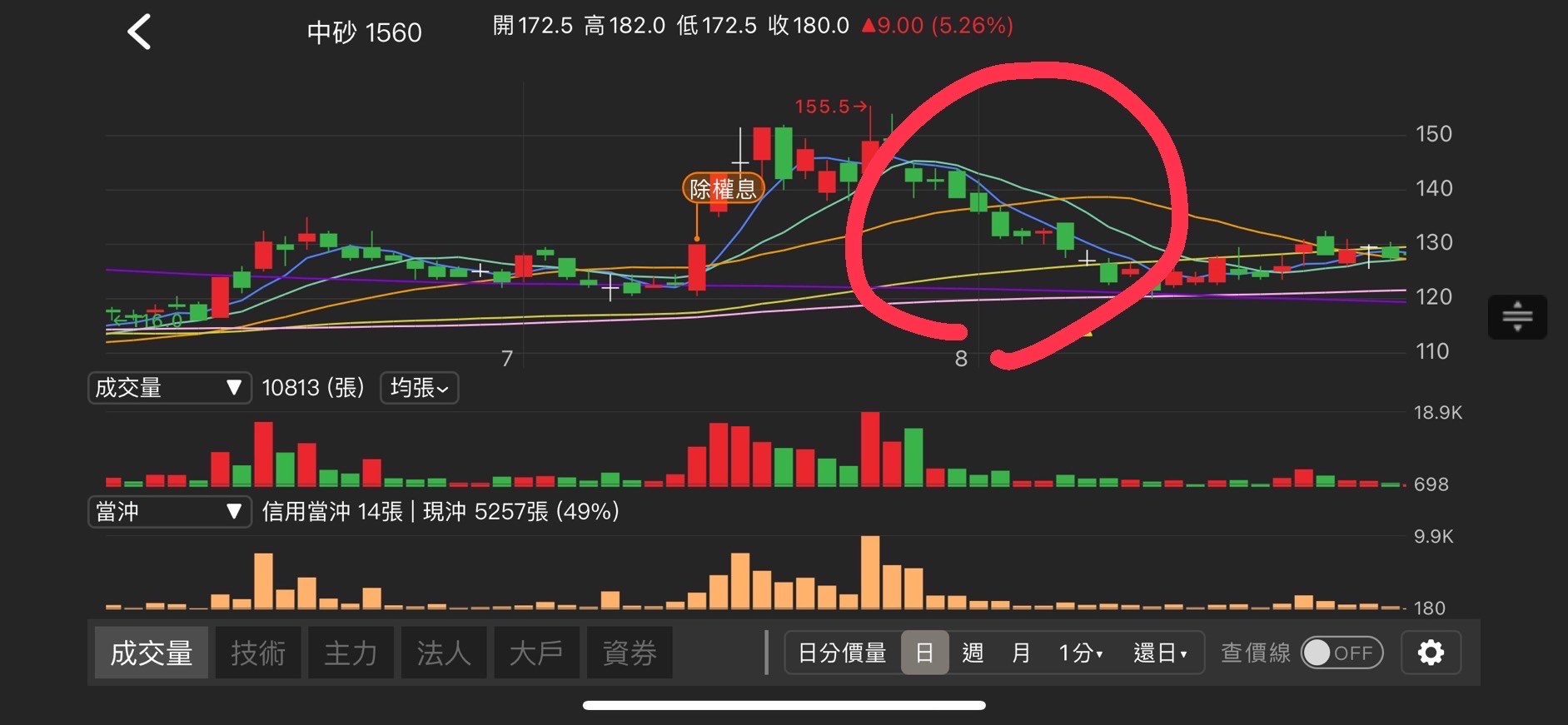Tap the 除權息 marker on the chart
The image size is (1568, 725).
pyautogui.click(x=723, y=189)
